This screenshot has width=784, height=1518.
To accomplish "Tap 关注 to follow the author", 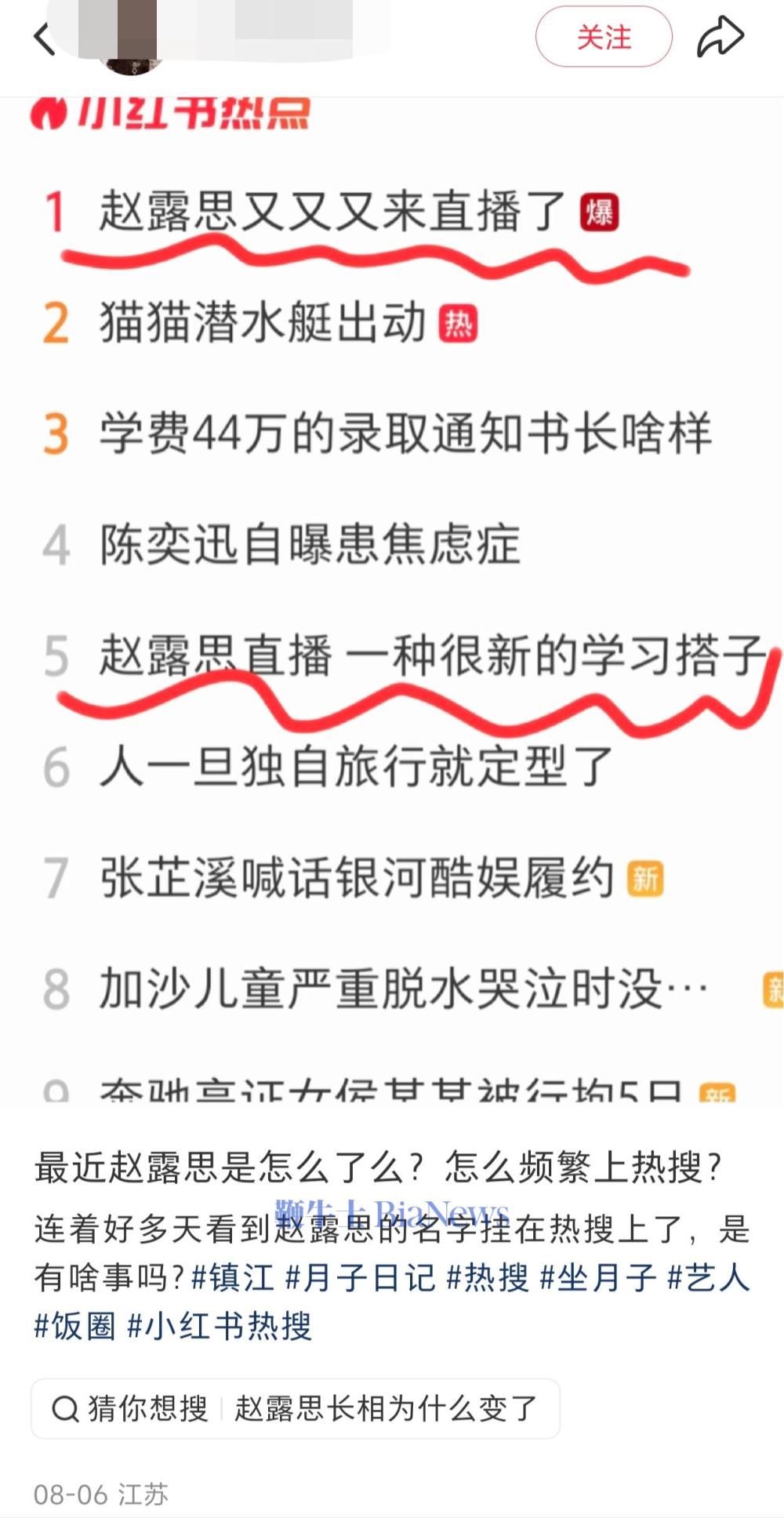I will click(603, 37).
